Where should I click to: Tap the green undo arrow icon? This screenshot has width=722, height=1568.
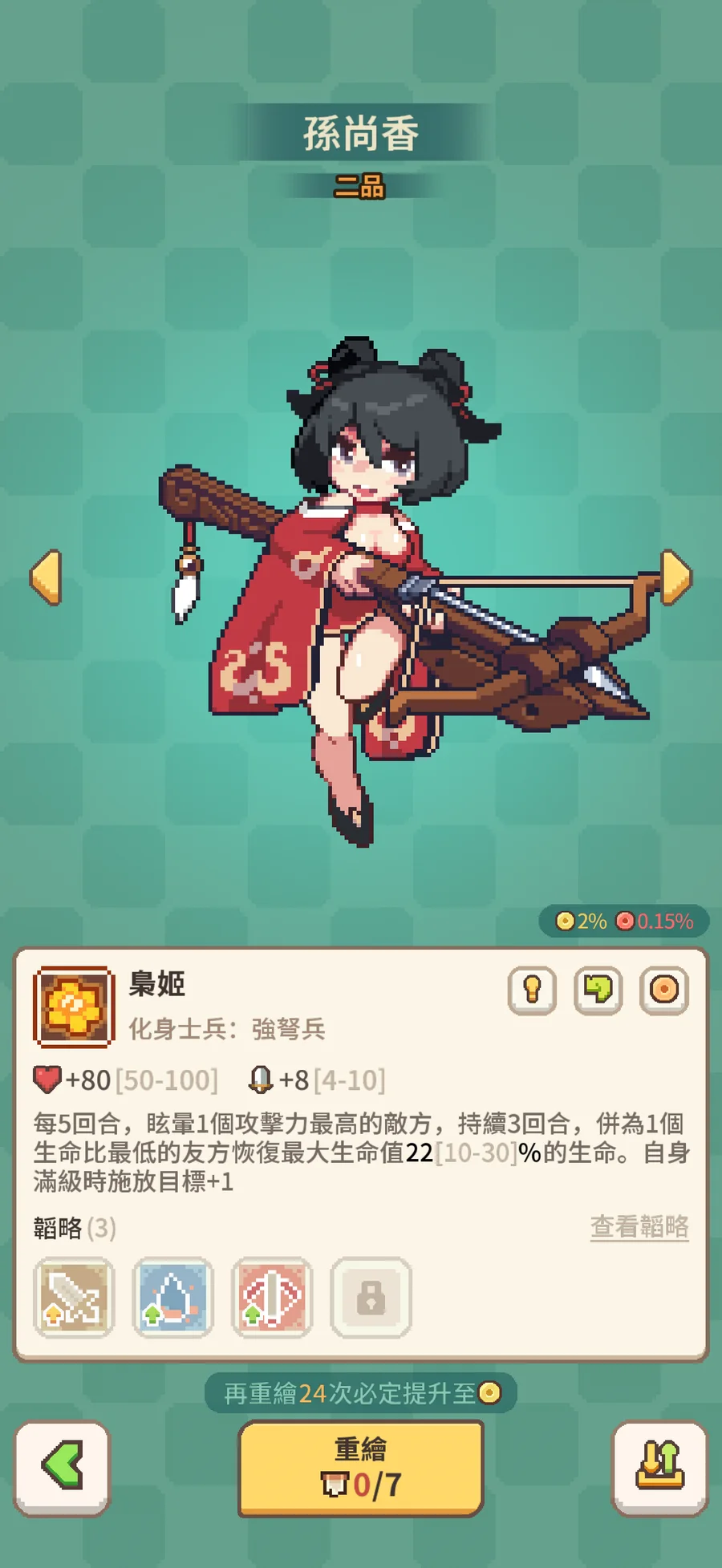598,991
